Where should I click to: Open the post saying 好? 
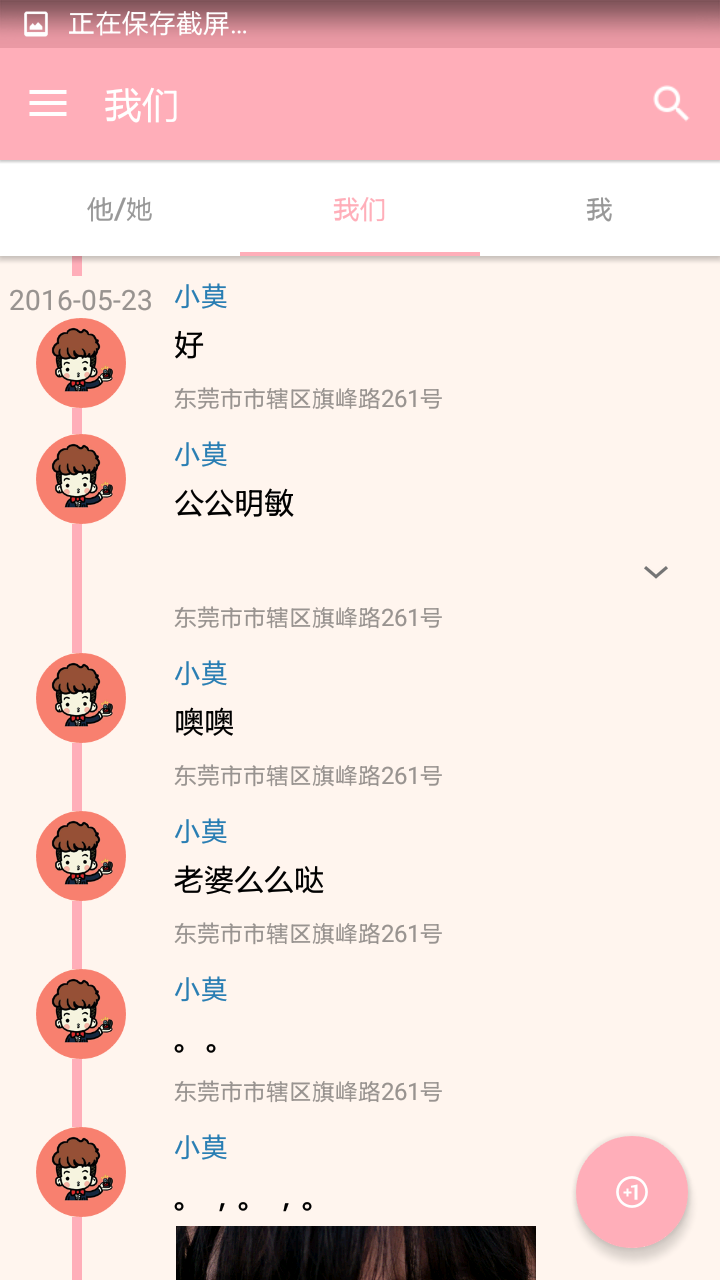189,346
